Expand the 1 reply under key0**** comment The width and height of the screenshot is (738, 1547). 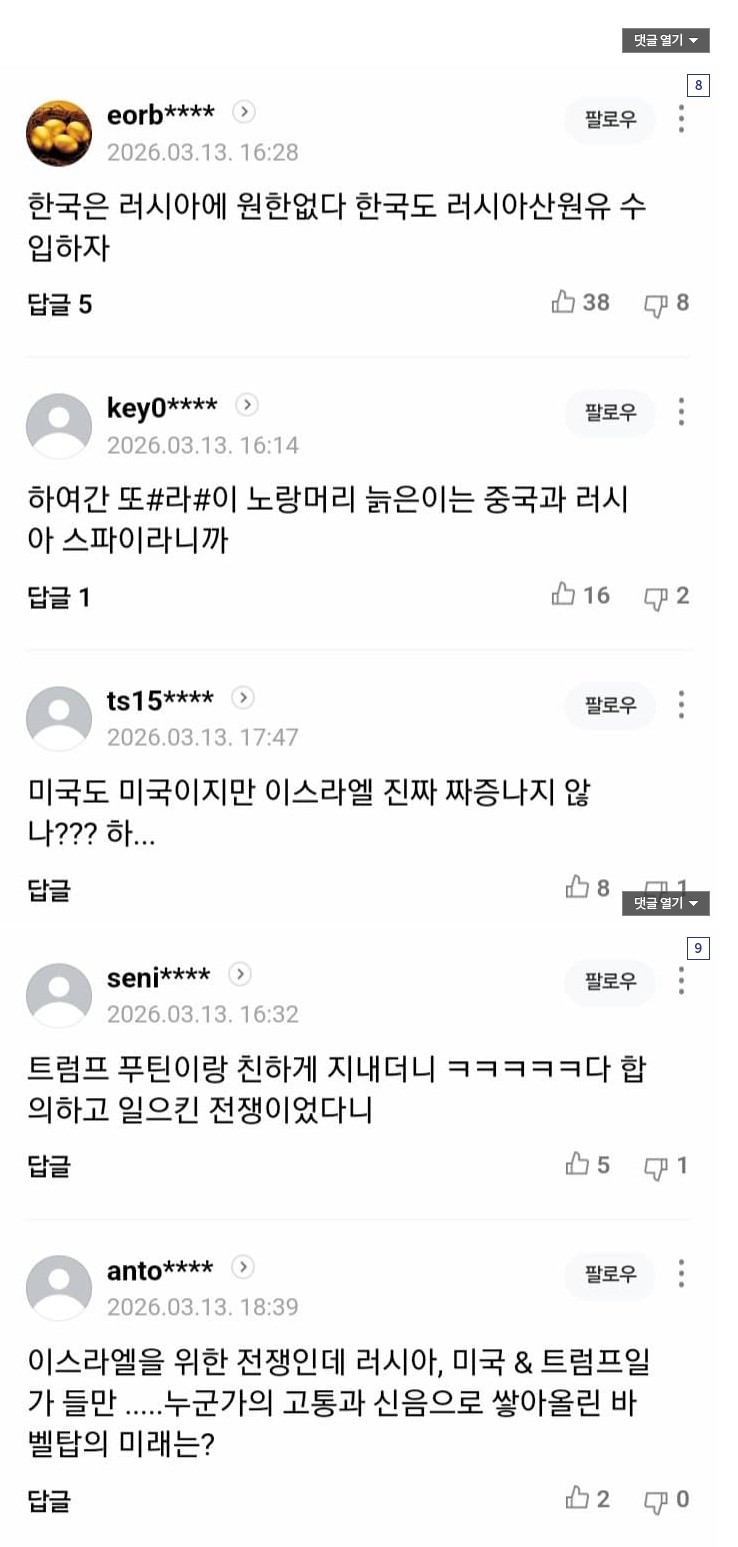point(60,597)
